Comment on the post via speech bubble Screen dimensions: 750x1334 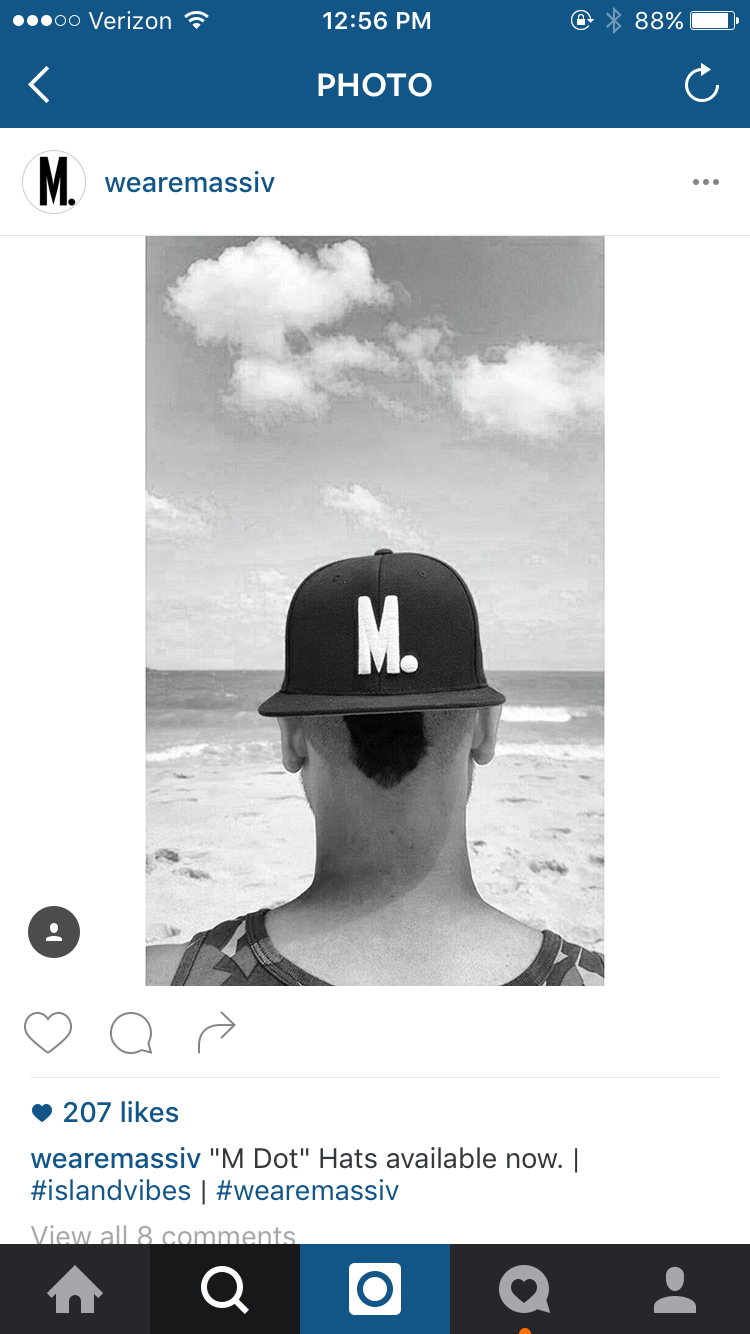point(131,1033)
